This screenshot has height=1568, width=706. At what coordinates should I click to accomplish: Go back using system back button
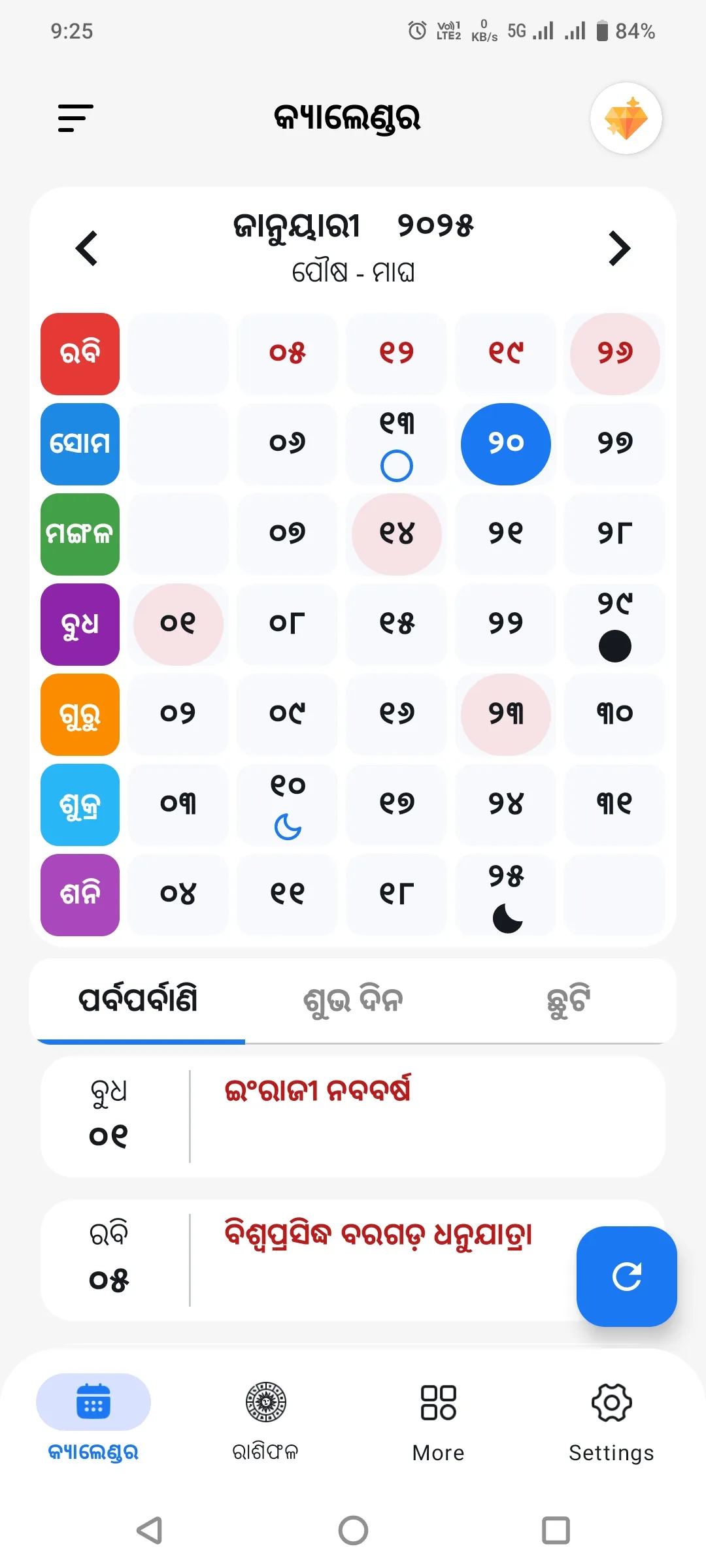(150, 1530)
